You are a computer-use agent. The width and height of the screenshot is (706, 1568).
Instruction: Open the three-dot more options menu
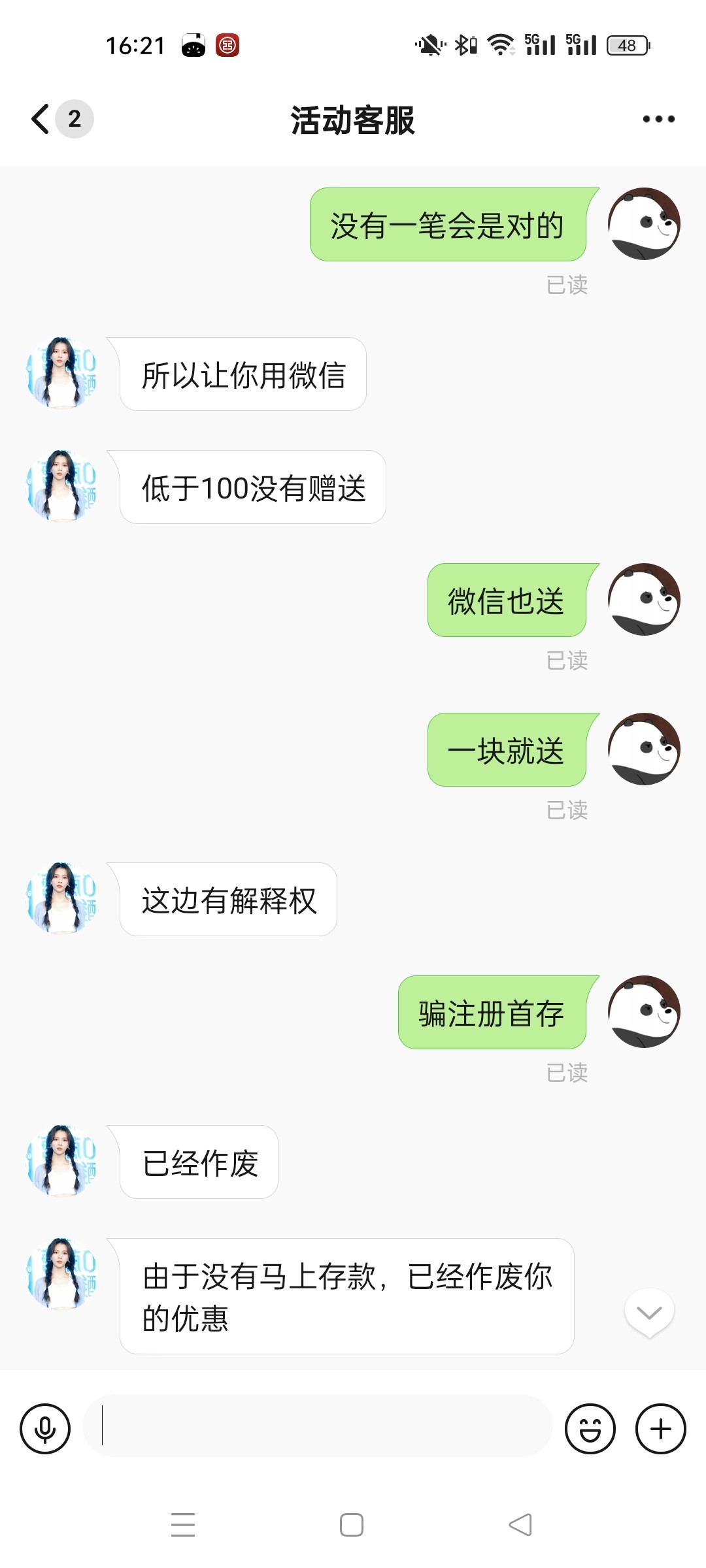click(x=658, y=118)
